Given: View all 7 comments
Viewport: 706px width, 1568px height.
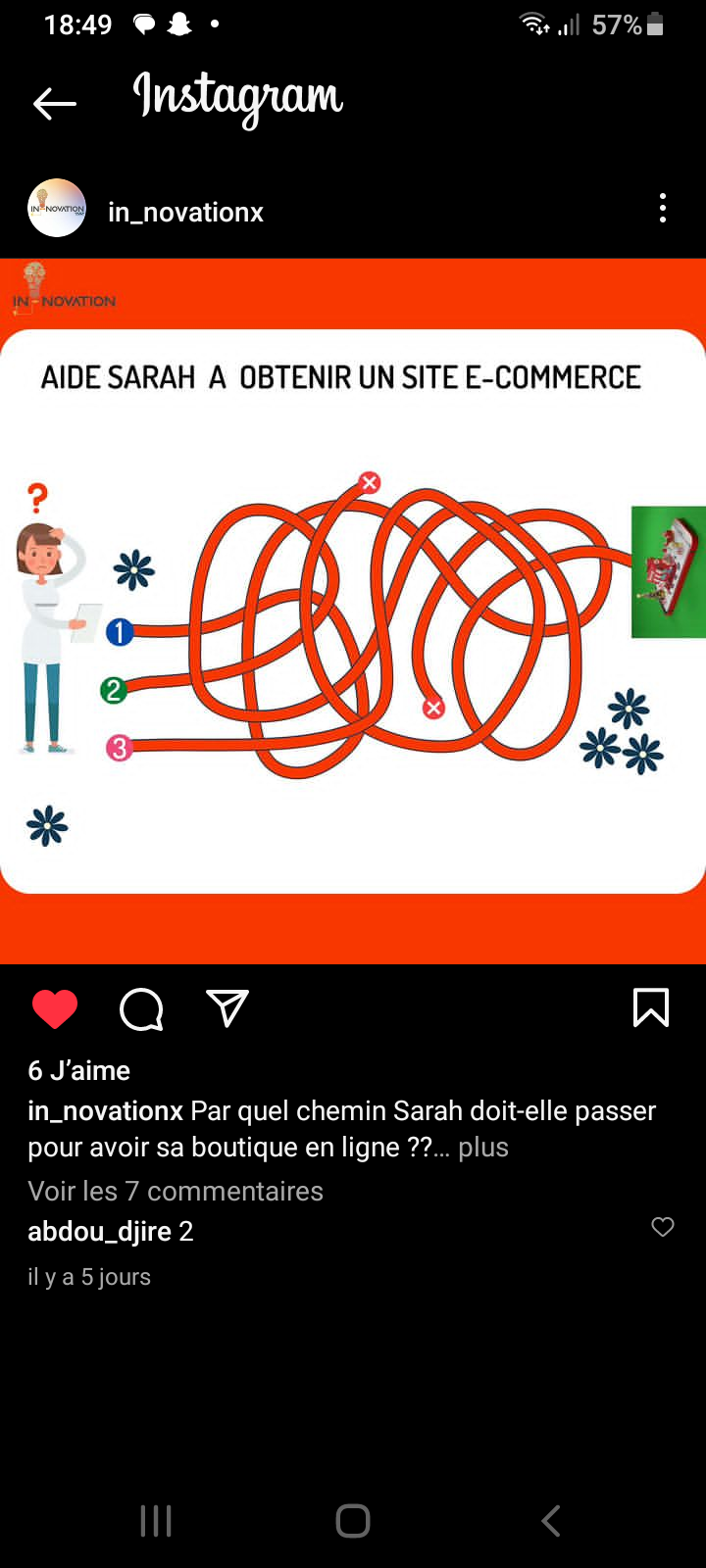Looking at the screenshot, I should pyautogui.click(x=176, y=1191).
